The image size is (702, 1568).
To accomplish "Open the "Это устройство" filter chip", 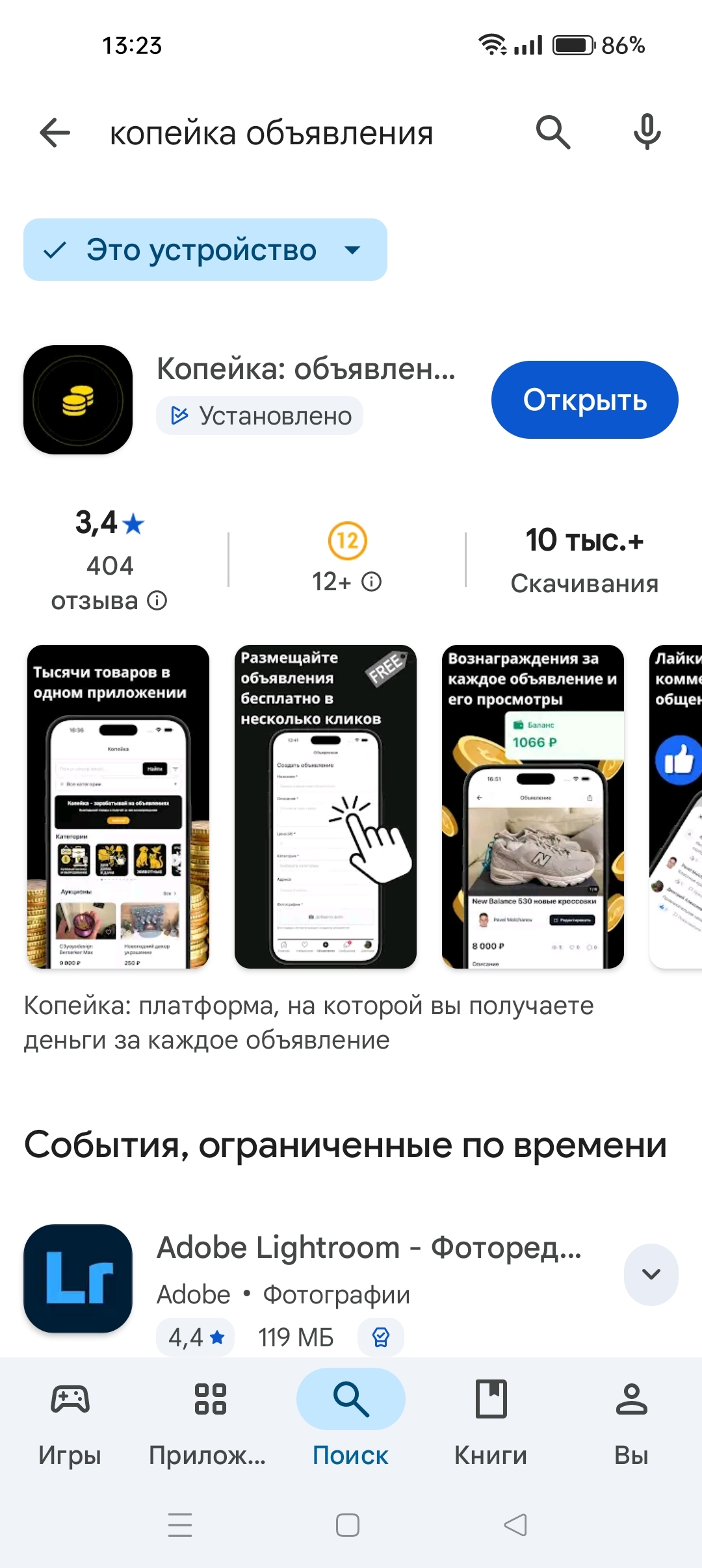I will click(x=205, y=250).
